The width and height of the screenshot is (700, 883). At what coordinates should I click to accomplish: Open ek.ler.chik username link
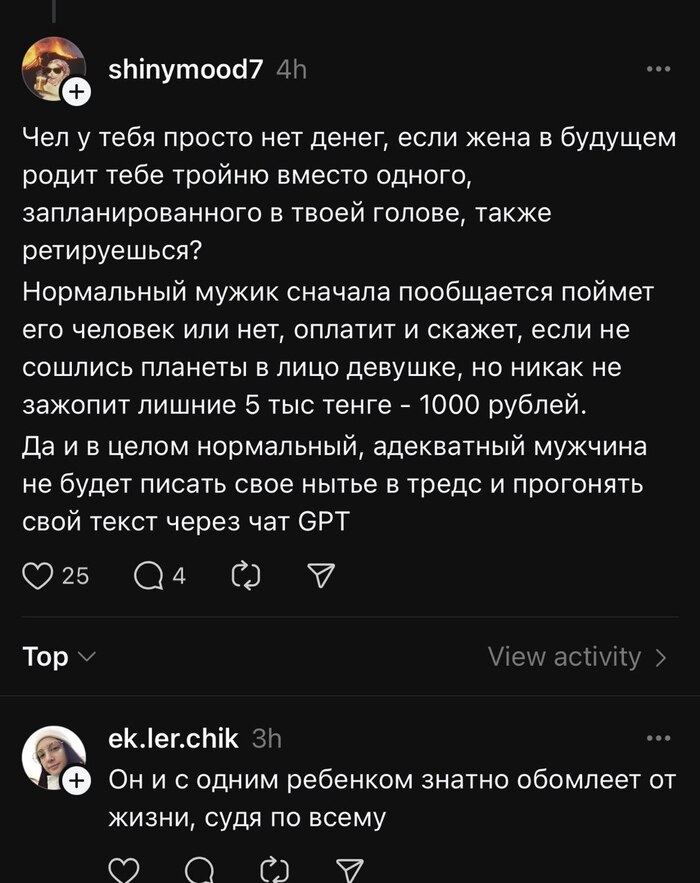173,739
